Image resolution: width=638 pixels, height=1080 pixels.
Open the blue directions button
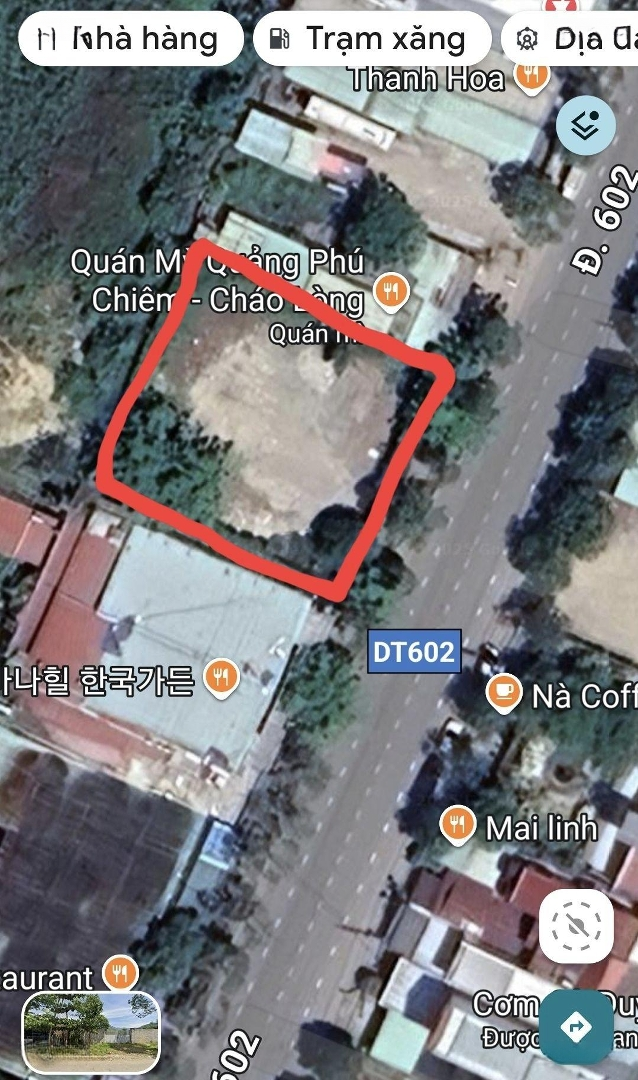tap(576, 1026)
